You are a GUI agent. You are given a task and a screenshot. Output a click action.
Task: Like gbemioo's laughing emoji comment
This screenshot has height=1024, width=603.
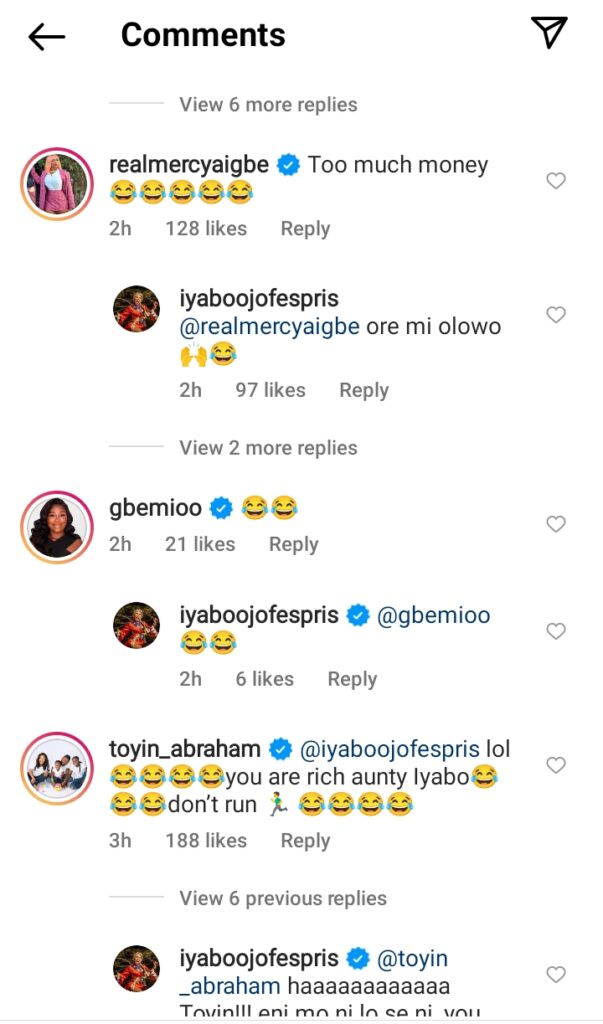pos(556,524)
